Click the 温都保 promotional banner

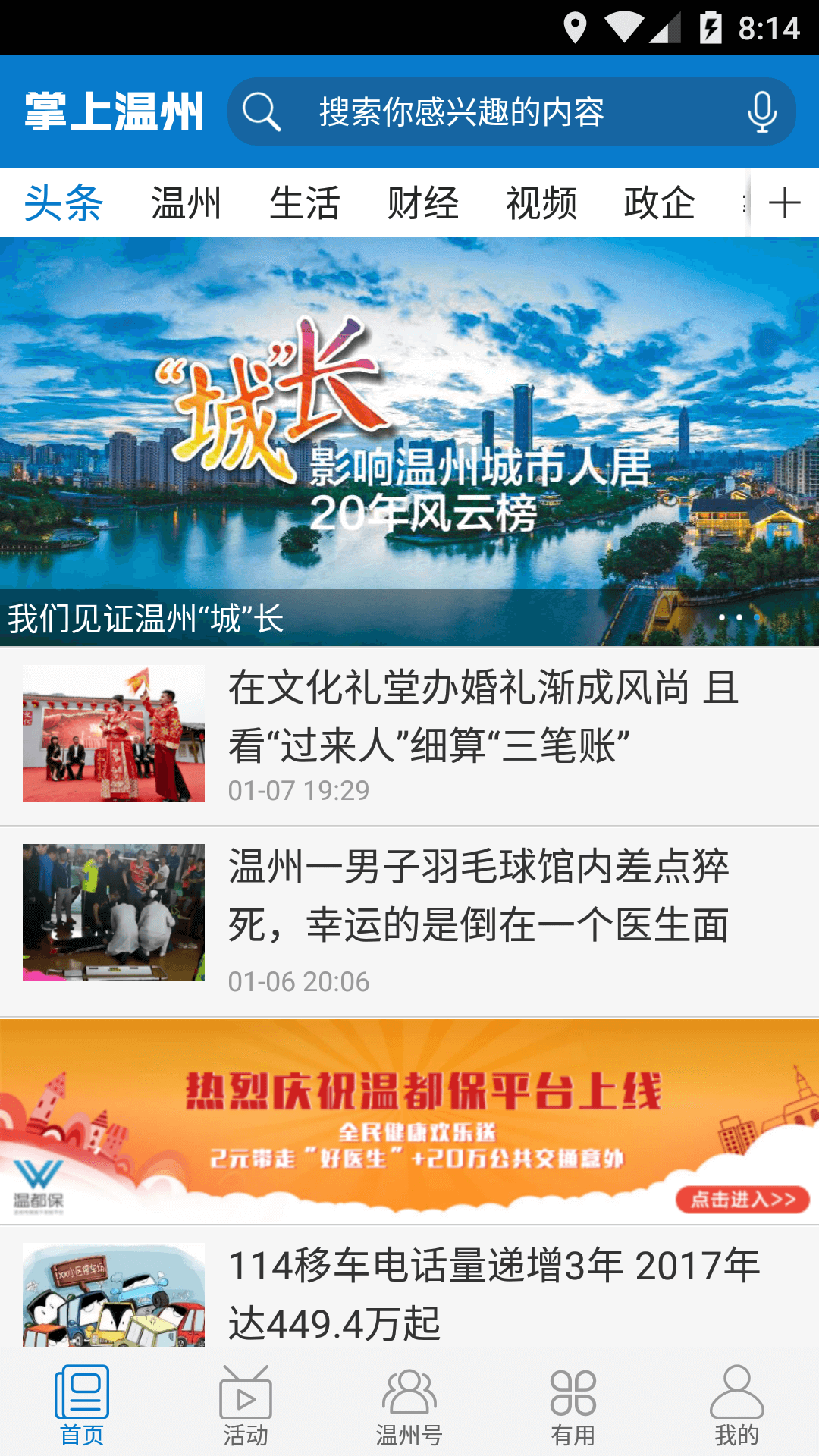(x=409, y=1122)
